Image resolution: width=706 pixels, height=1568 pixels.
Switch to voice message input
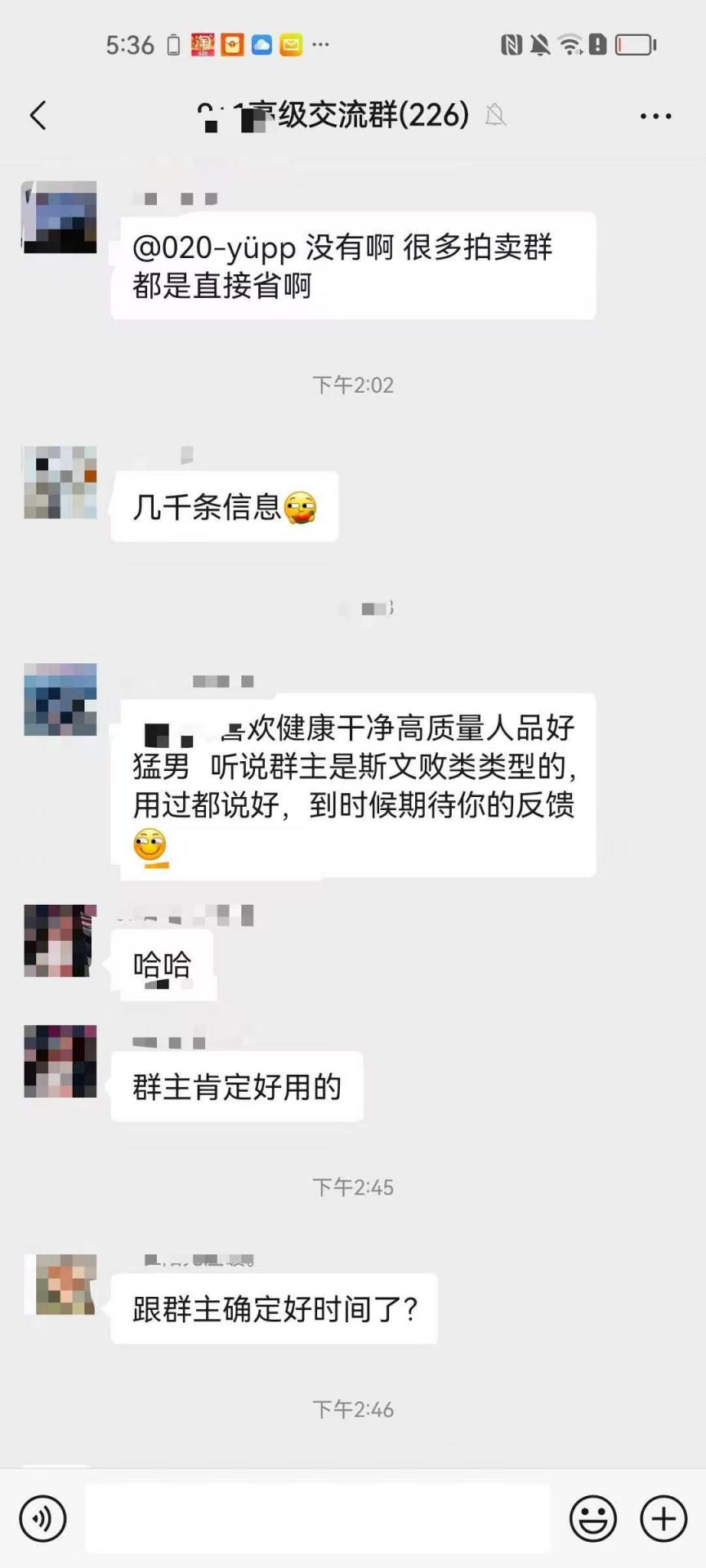[42, 1518]
